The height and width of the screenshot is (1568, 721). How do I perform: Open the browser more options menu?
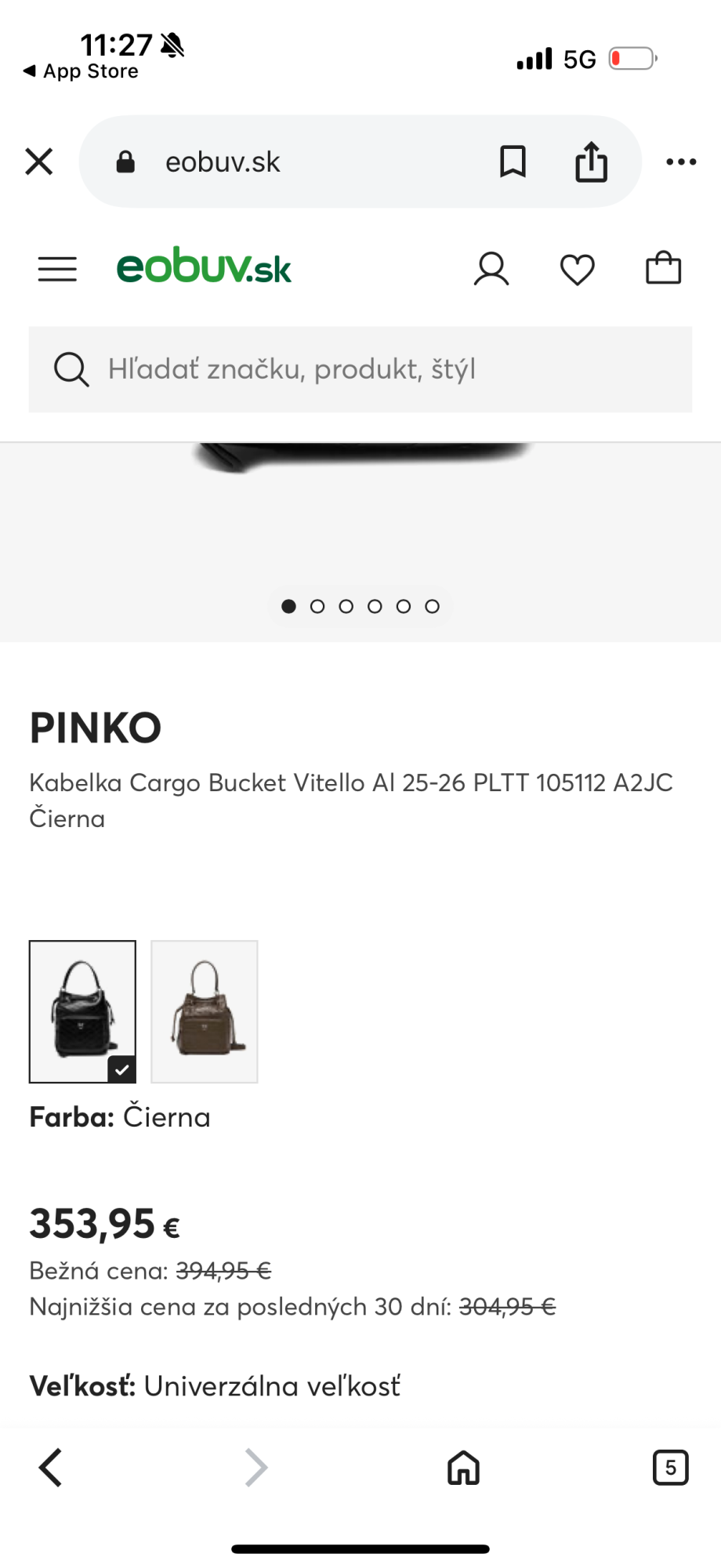681,162
